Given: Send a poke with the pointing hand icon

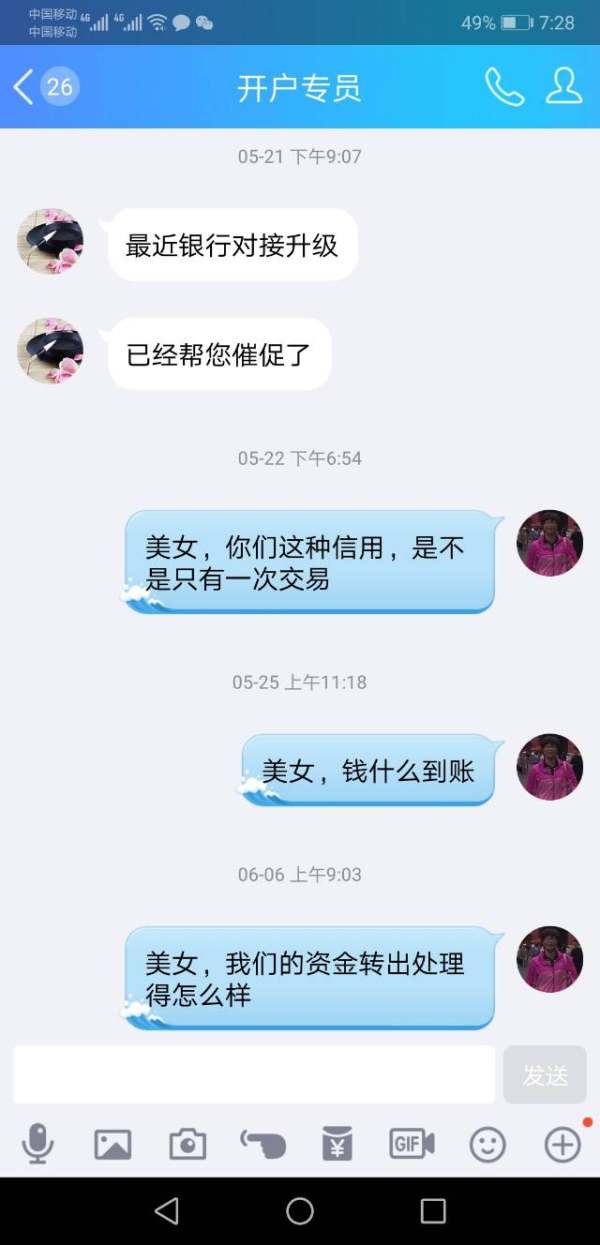Looking at the screenshot, I should [263, 1143].
